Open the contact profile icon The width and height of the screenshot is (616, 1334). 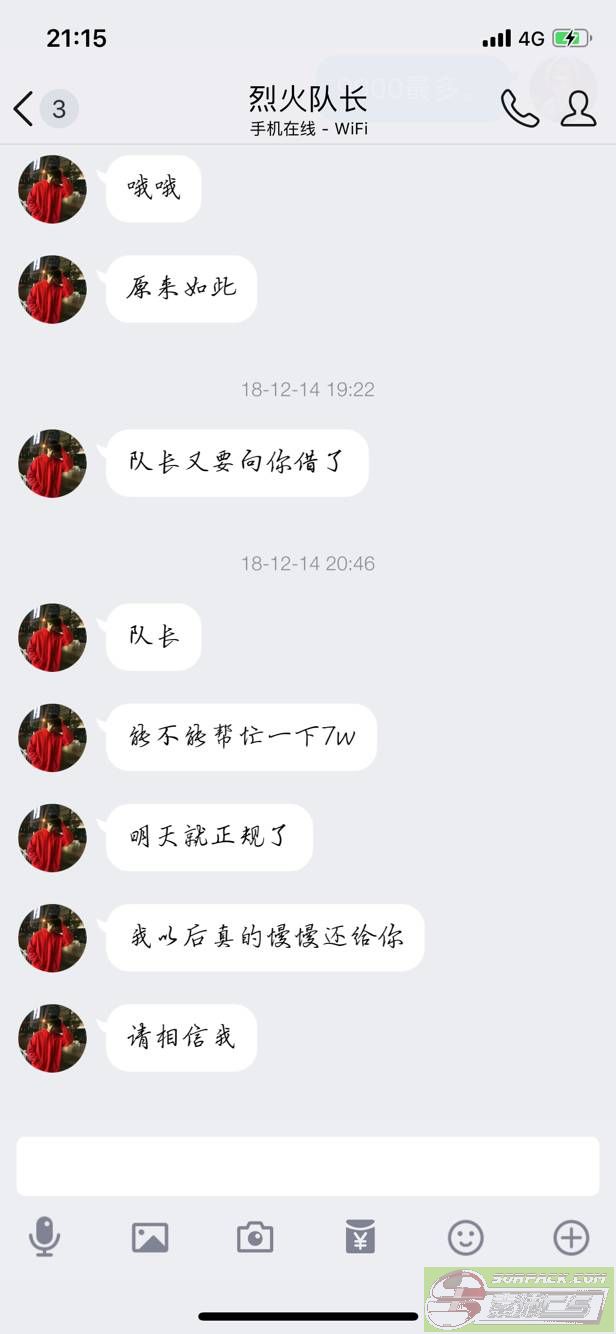(x=578, y=108)
